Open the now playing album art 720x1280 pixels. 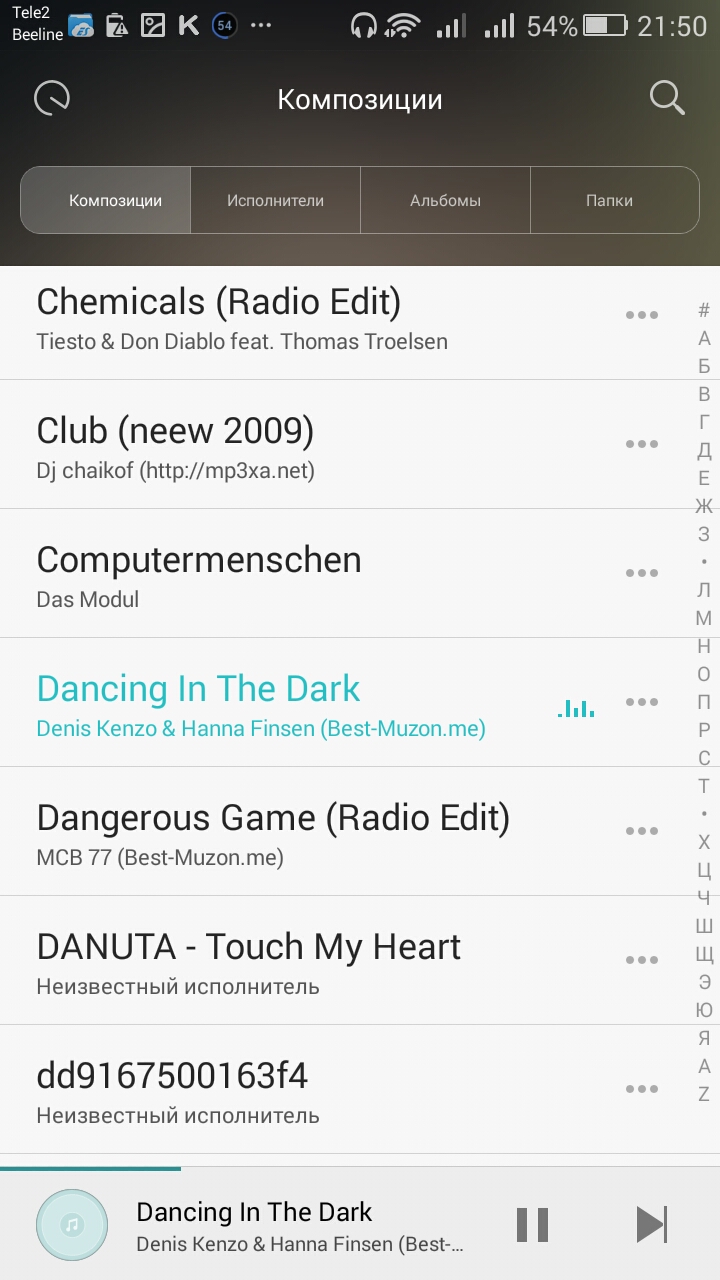tap(72, 1224)
